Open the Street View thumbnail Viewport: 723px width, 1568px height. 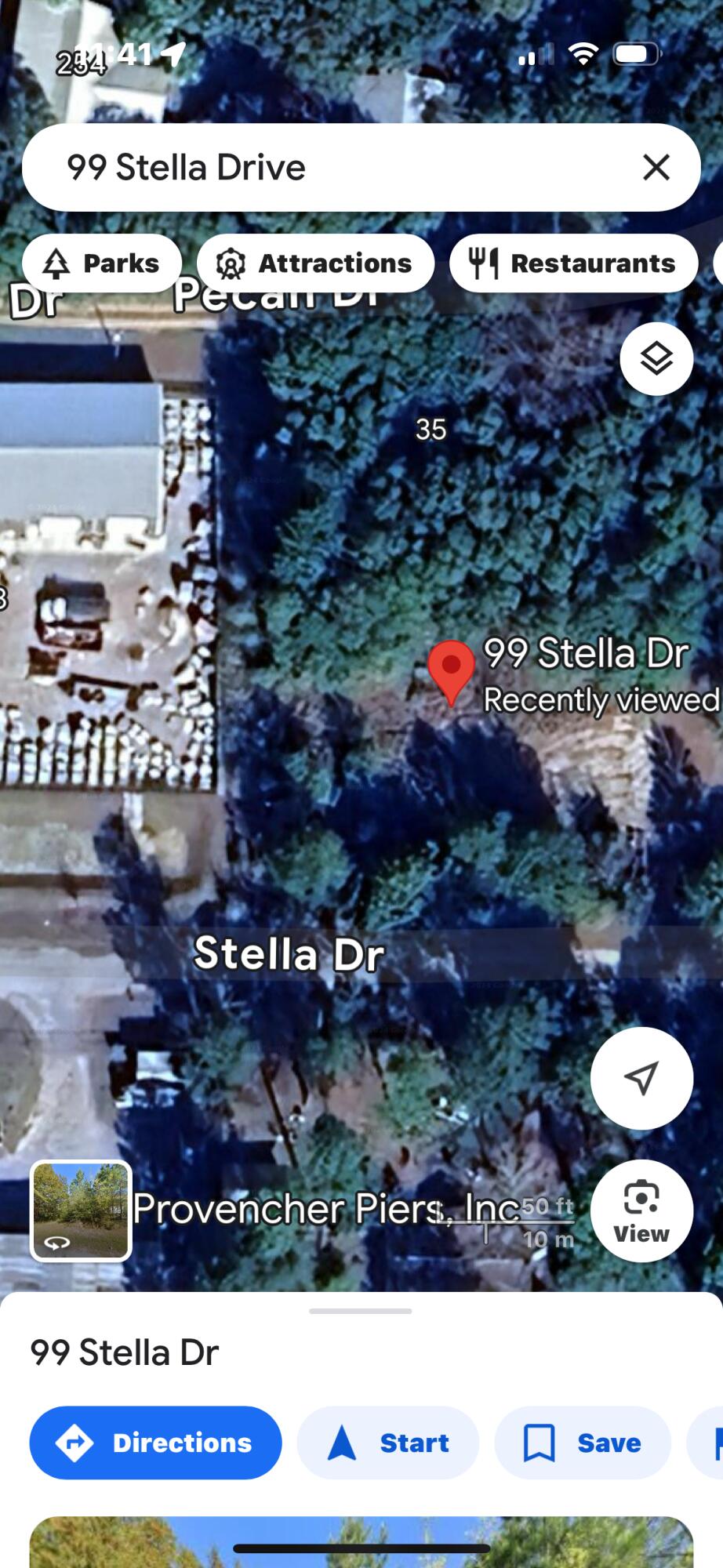[x=81, y=1210]
